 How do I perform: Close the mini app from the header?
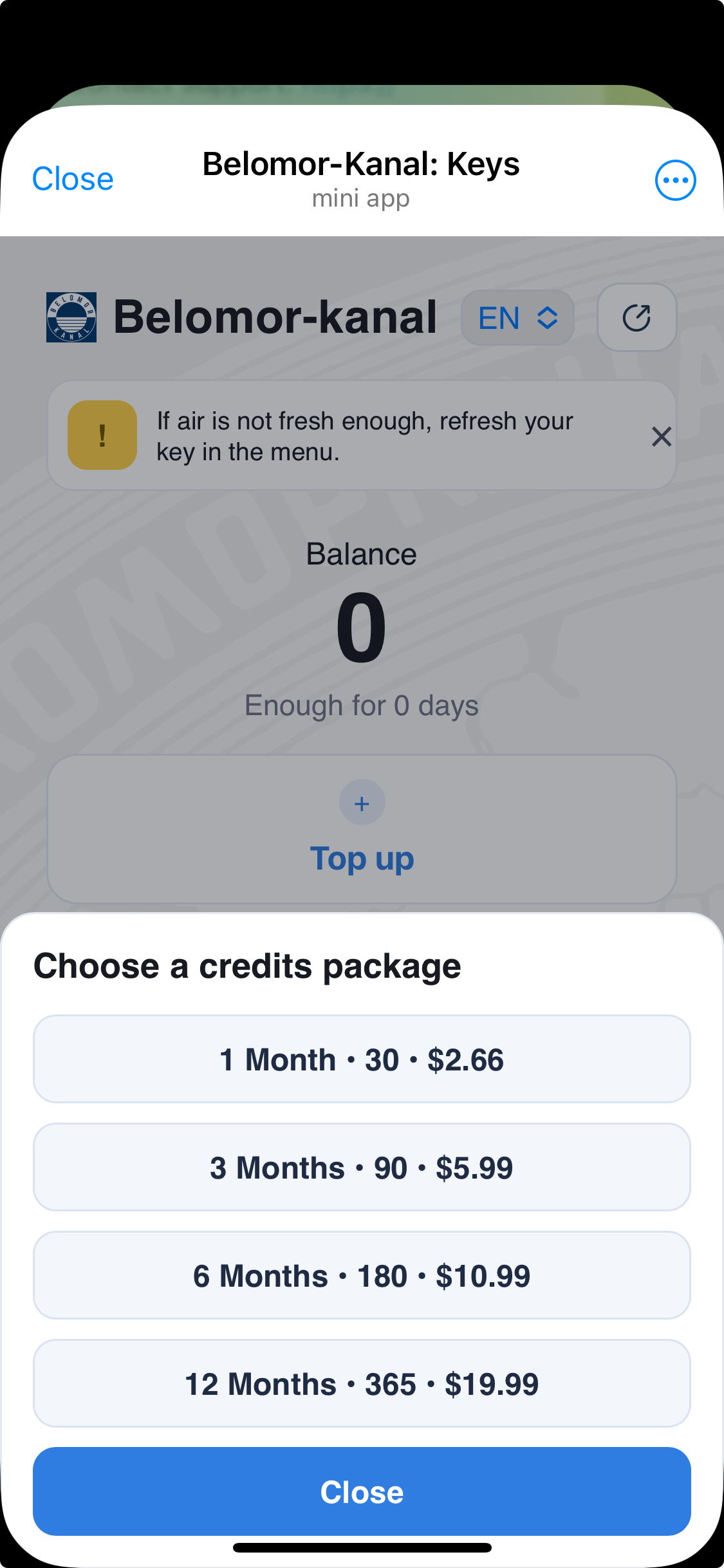coord(73,179)
